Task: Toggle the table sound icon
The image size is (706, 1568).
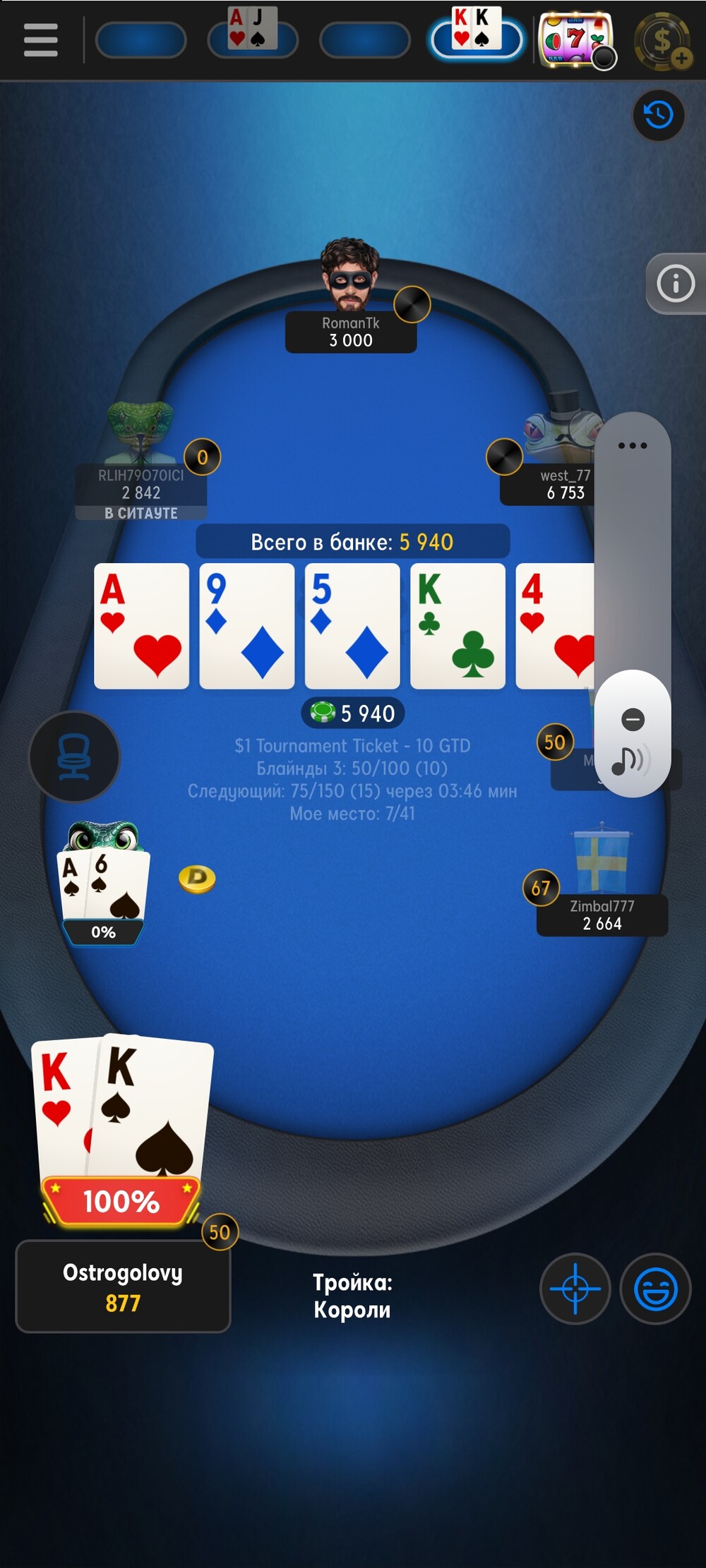Action: pos(627,761)
